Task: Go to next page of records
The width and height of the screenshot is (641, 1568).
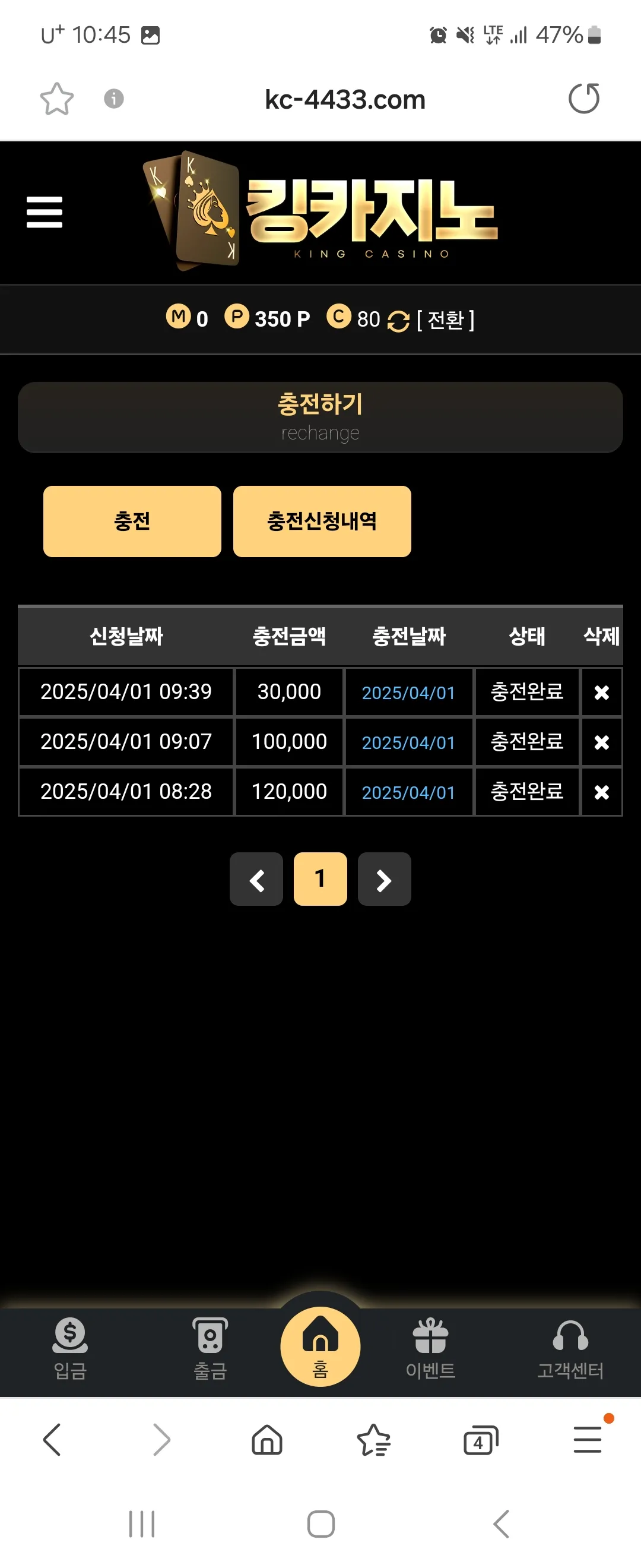Action: tap(385, 879)
